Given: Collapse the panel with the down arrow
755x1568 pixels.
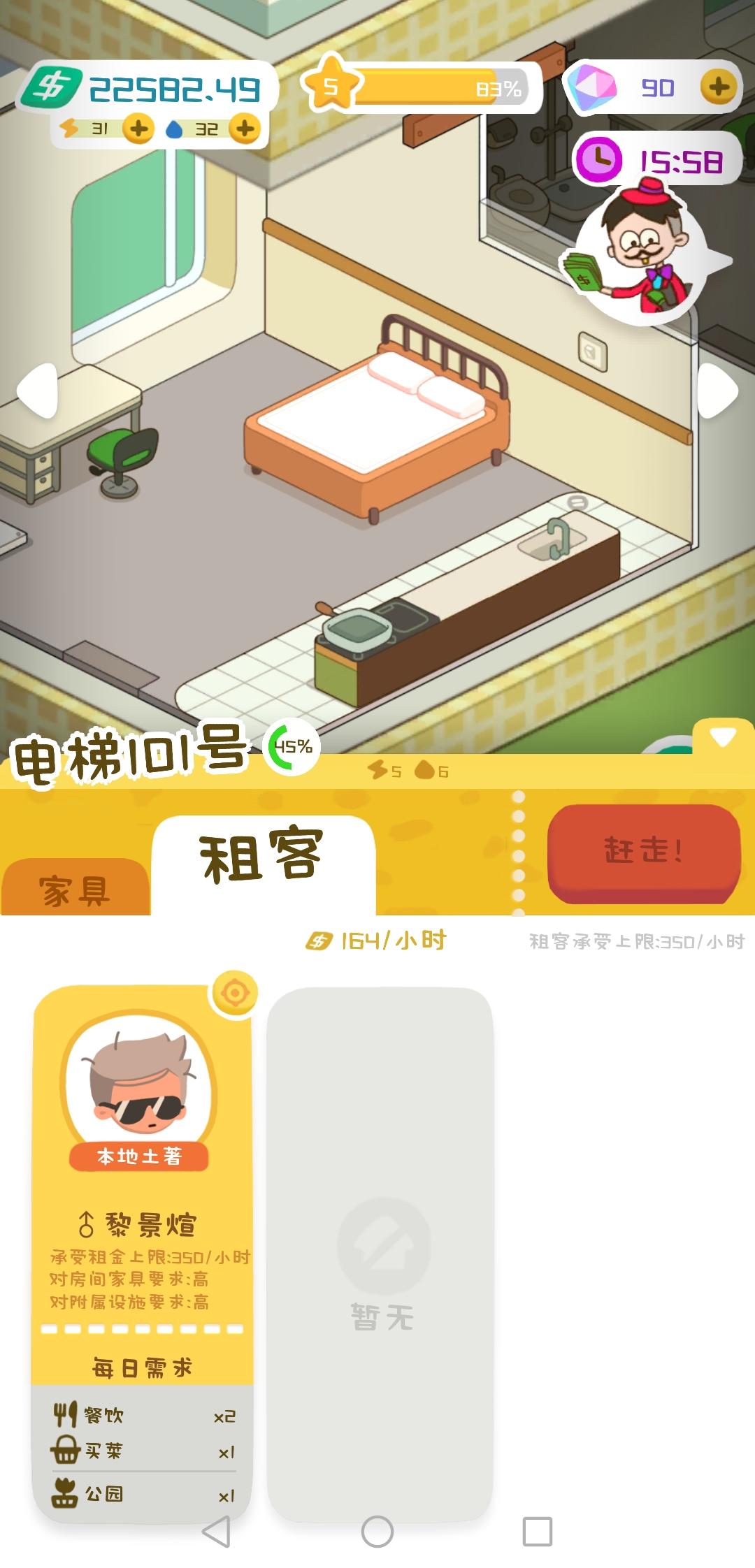Looking at the screenshot, I should click(722, 737).
